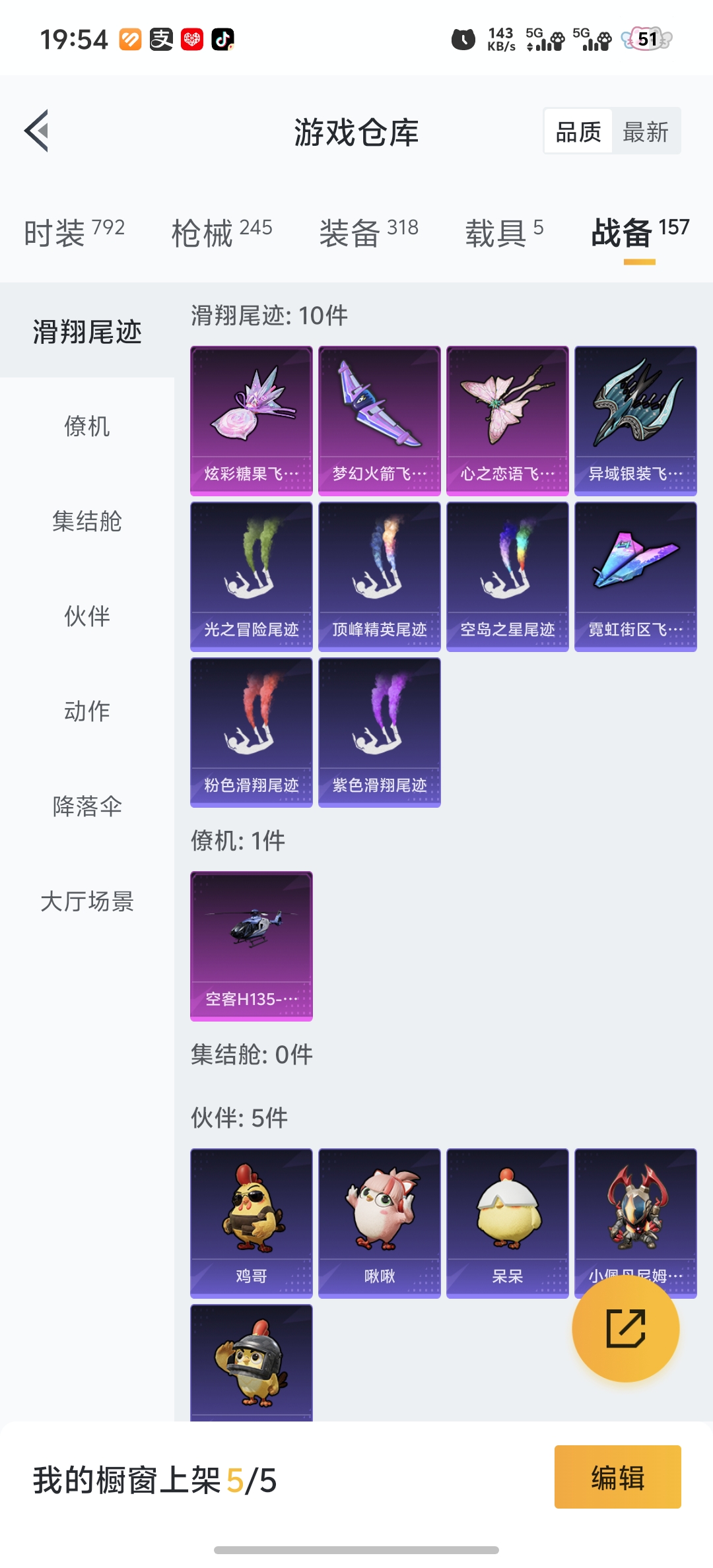Enable 品质 sorting mode
Image resolution: width=713 pixels, height=1568 pixels.
click(x=576, y=131)
